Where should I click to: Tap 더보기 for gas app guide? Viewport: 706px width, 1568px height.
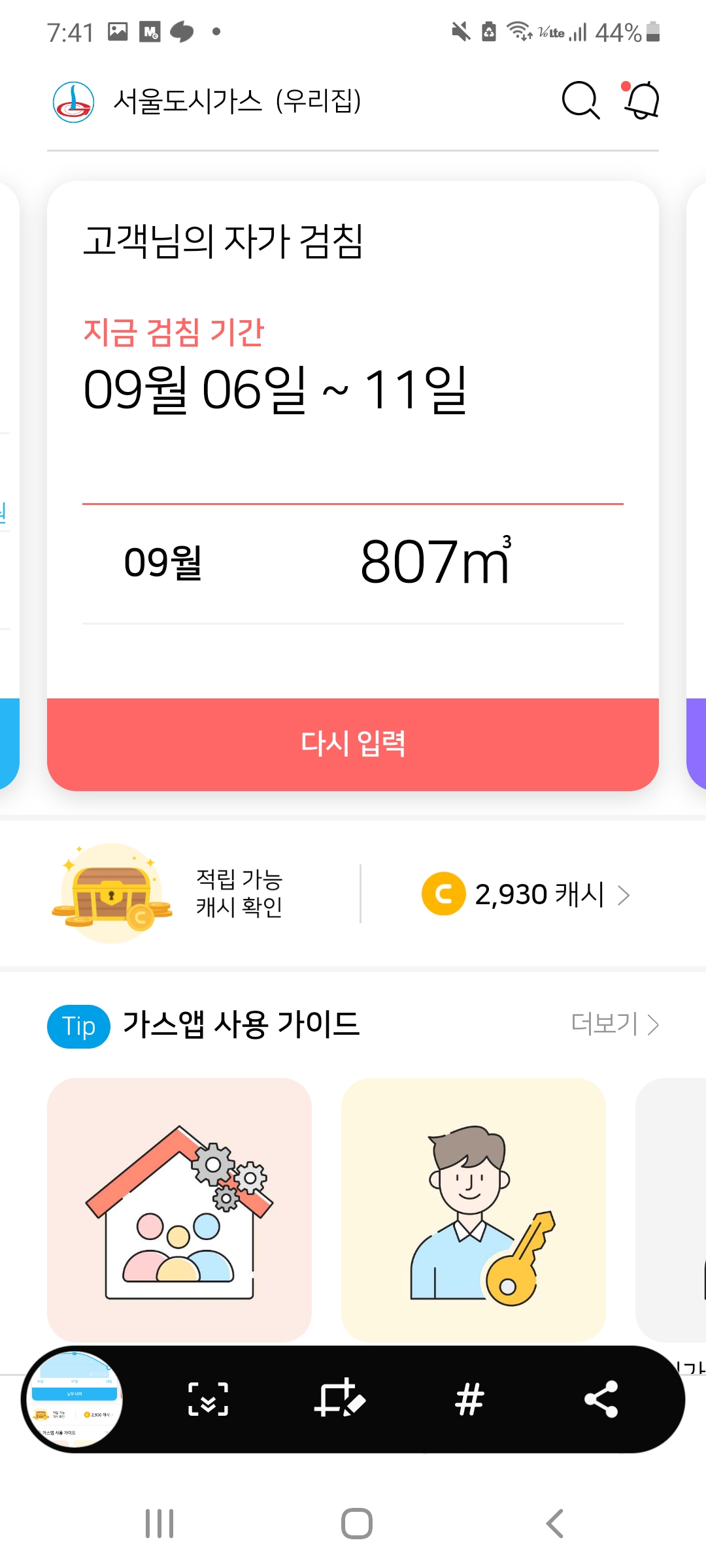coord(614,1024)
